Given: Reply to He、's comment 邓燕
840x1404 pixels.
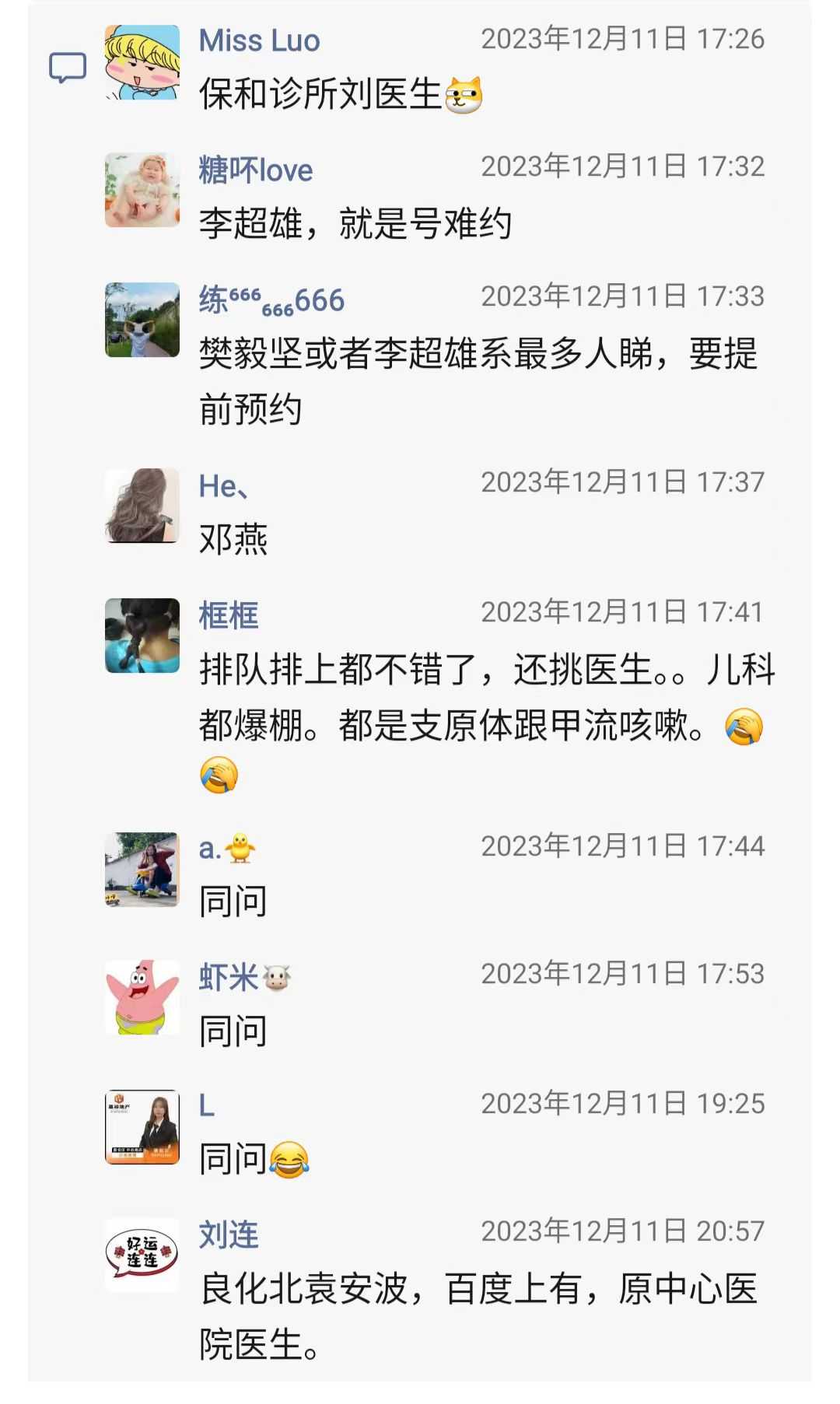Looking at the screenshot, I should click(x=233, y=539).
